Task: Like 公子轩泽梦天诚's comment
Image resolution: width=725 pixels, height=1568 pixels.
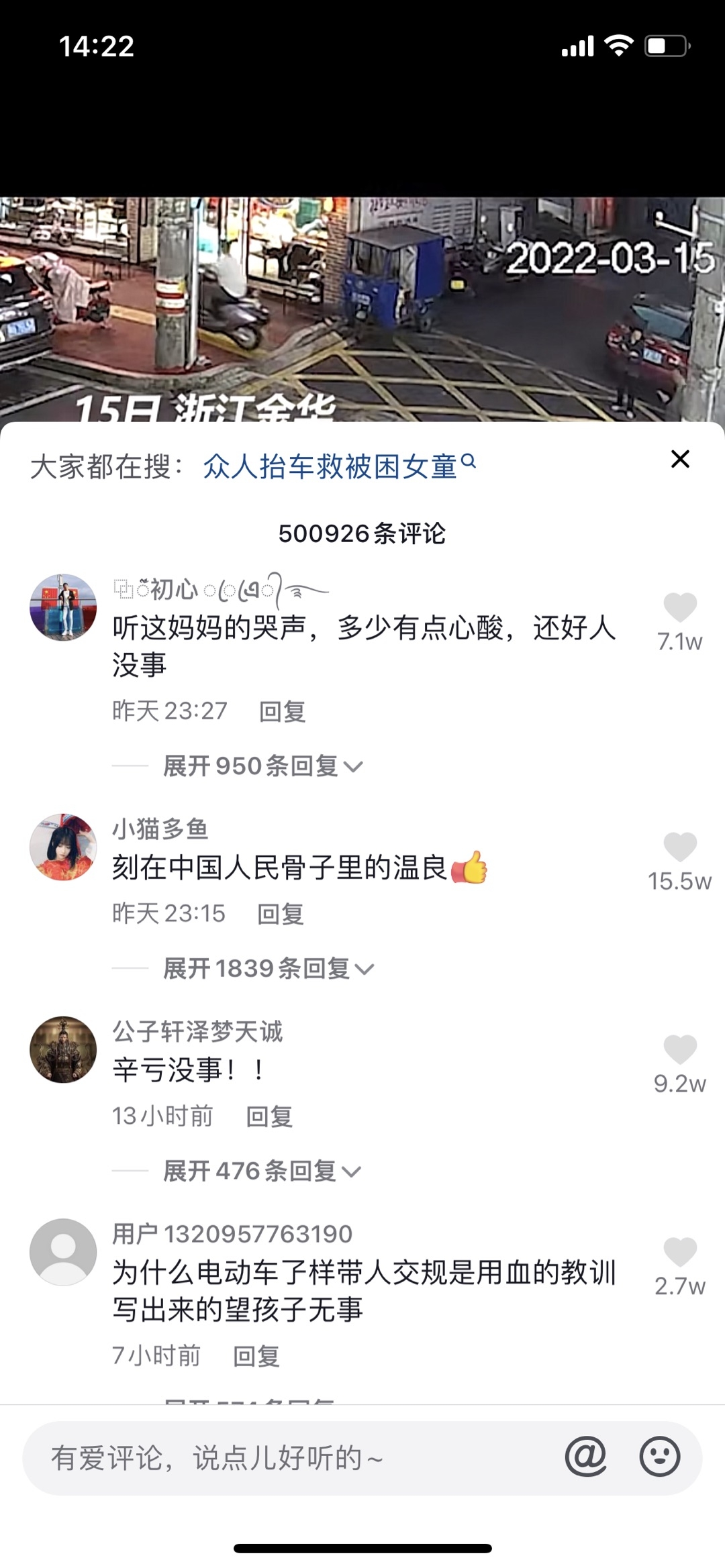Action: pos(680,1050)
